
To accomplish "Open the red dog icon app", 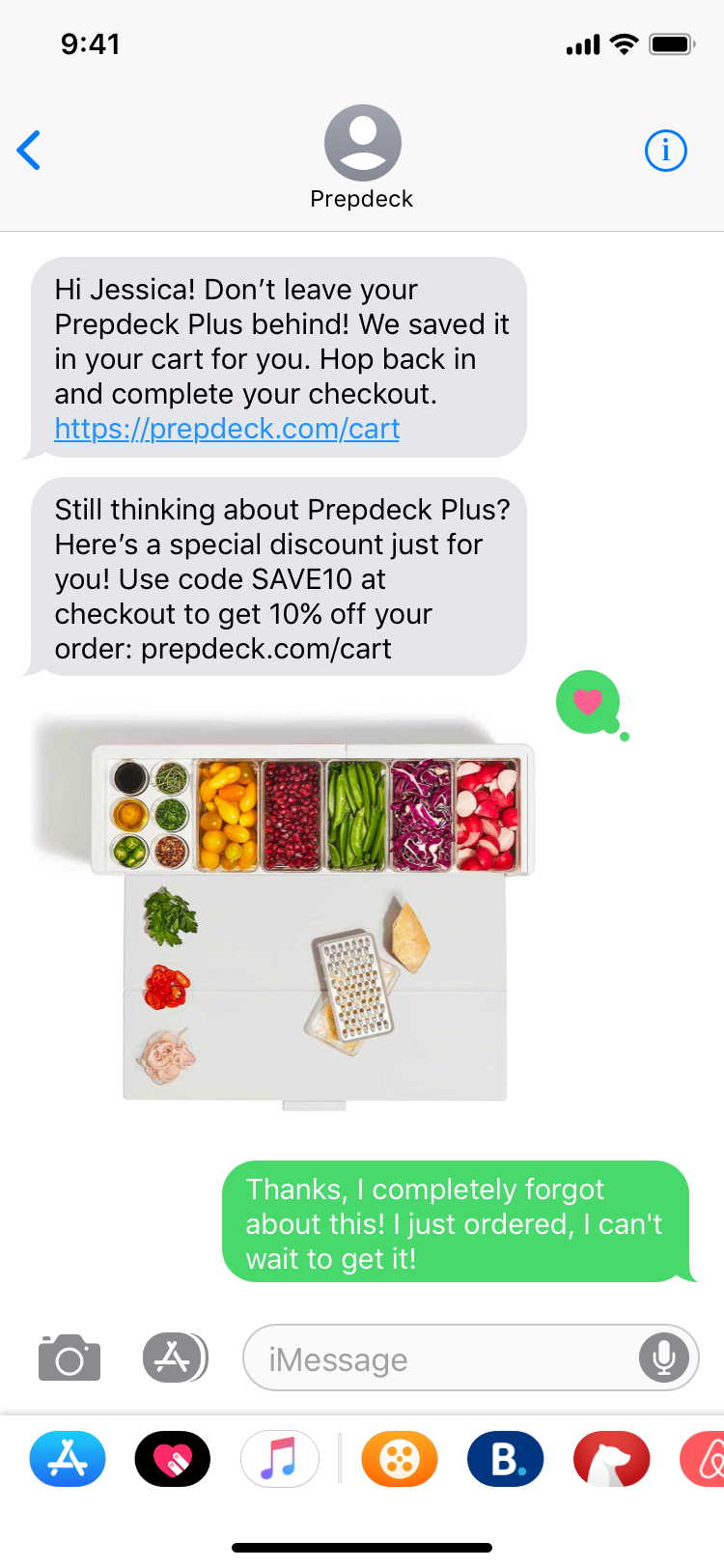I will 611,1458.
